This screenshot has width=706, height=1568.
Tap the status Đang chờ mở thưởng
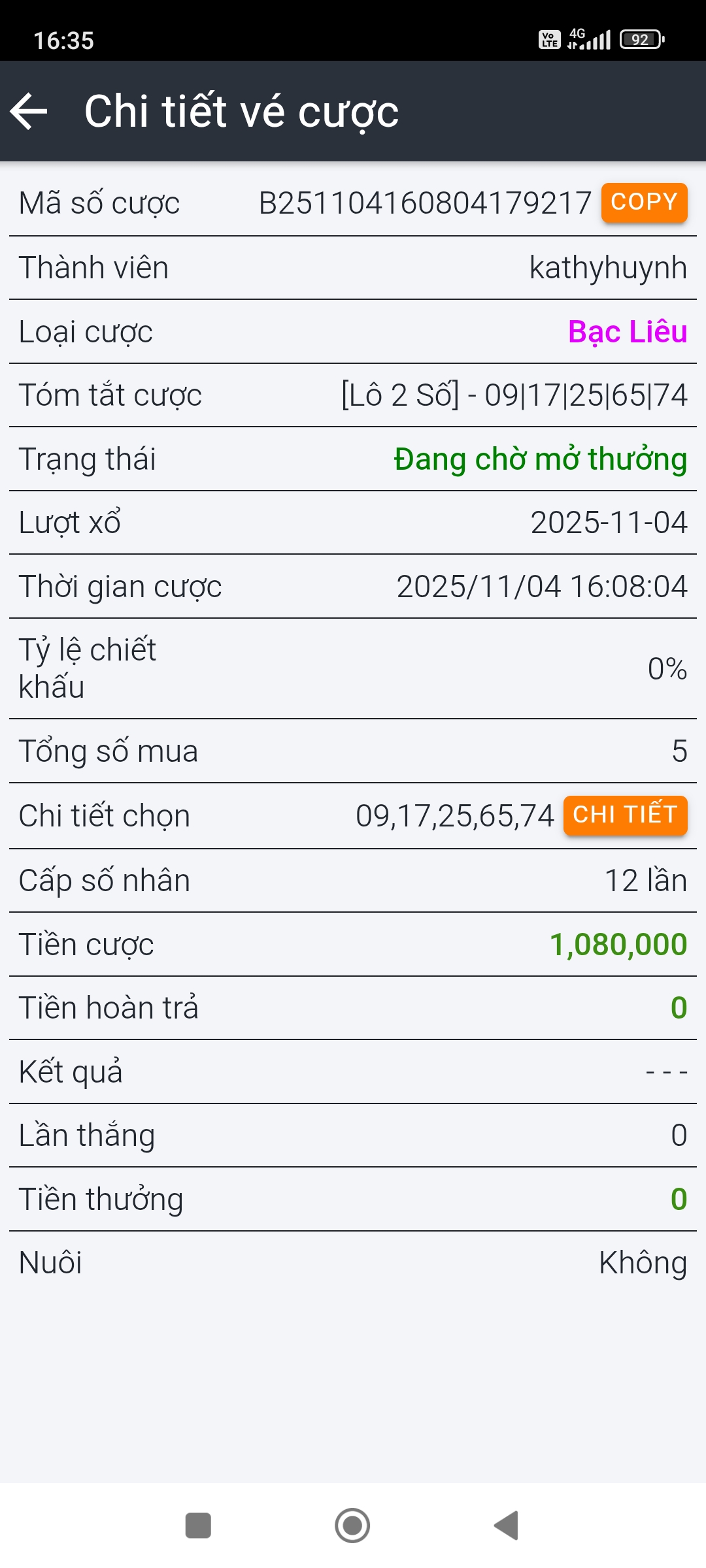pyautogui.click(x=540, y=459)
